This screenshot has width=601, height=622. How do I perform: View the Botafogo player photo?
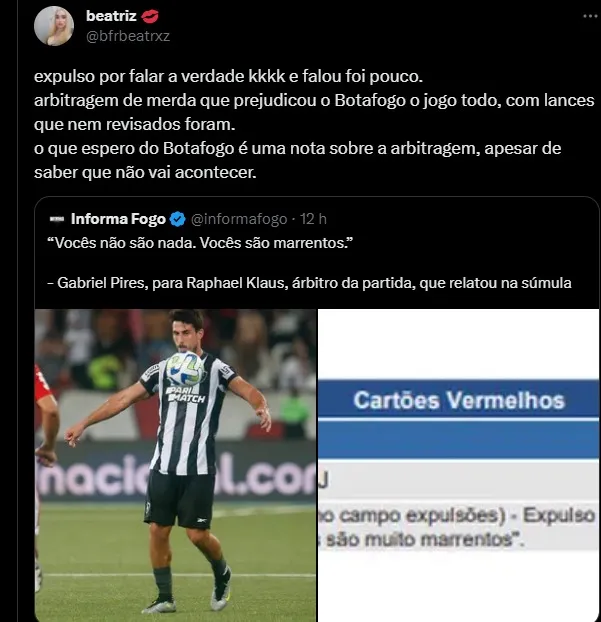[175, 465]
